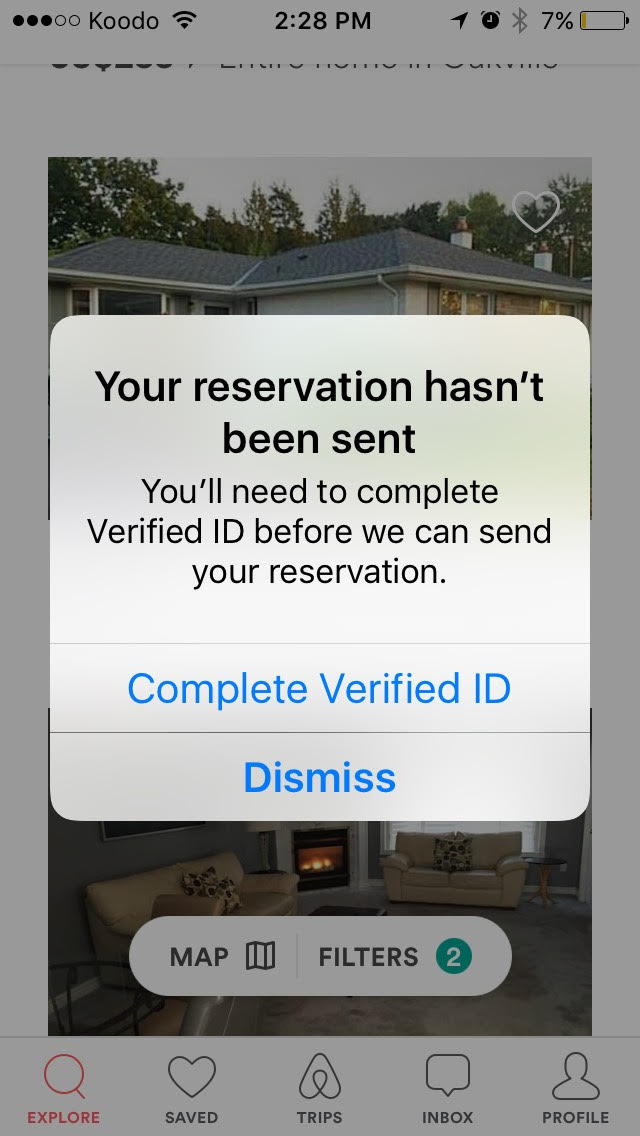The width and height of the screenshot is (640, 1136).
Task: Open the Inbox tab
Action: 447,1089
